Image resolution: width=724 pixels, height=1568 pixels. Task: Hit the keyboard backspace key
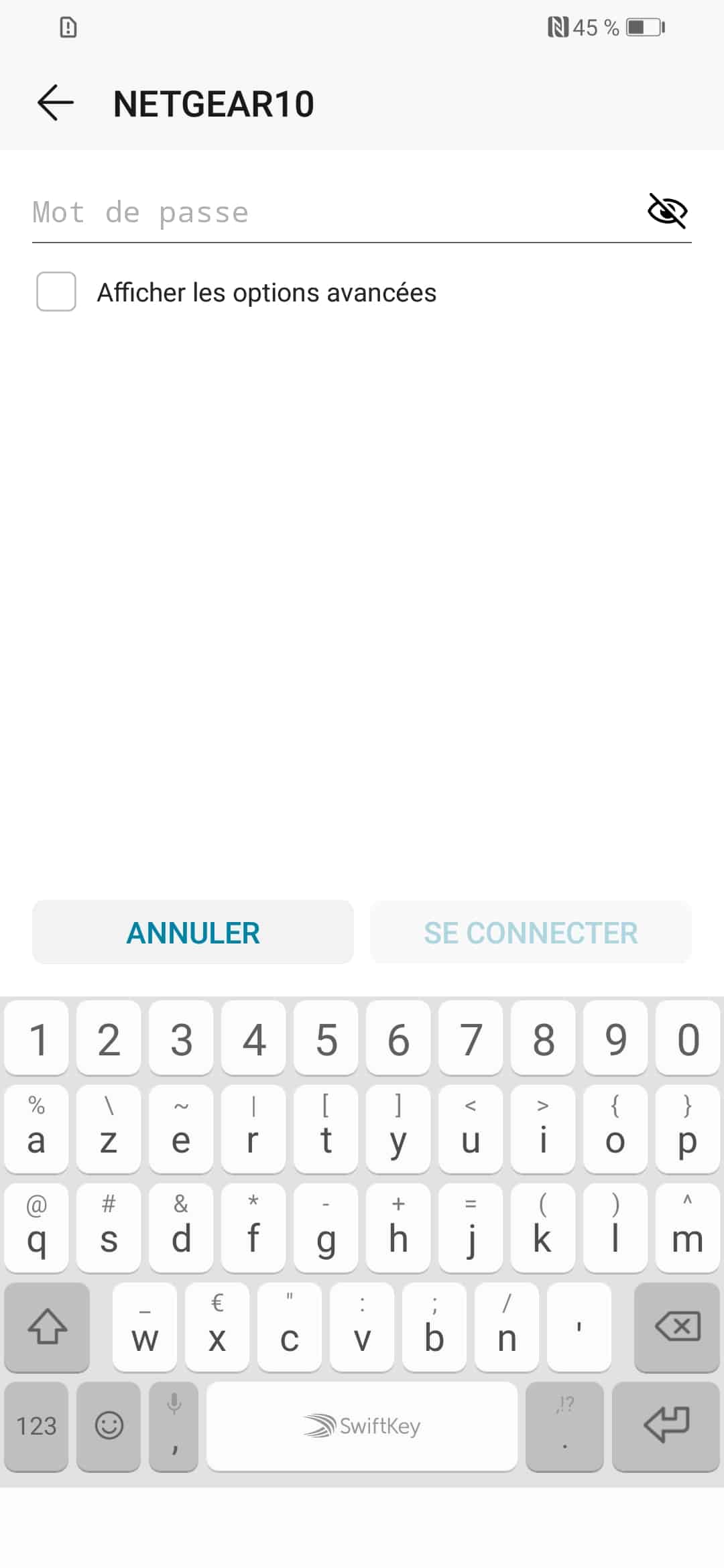pyautogui.click(x=676, y=1326)
